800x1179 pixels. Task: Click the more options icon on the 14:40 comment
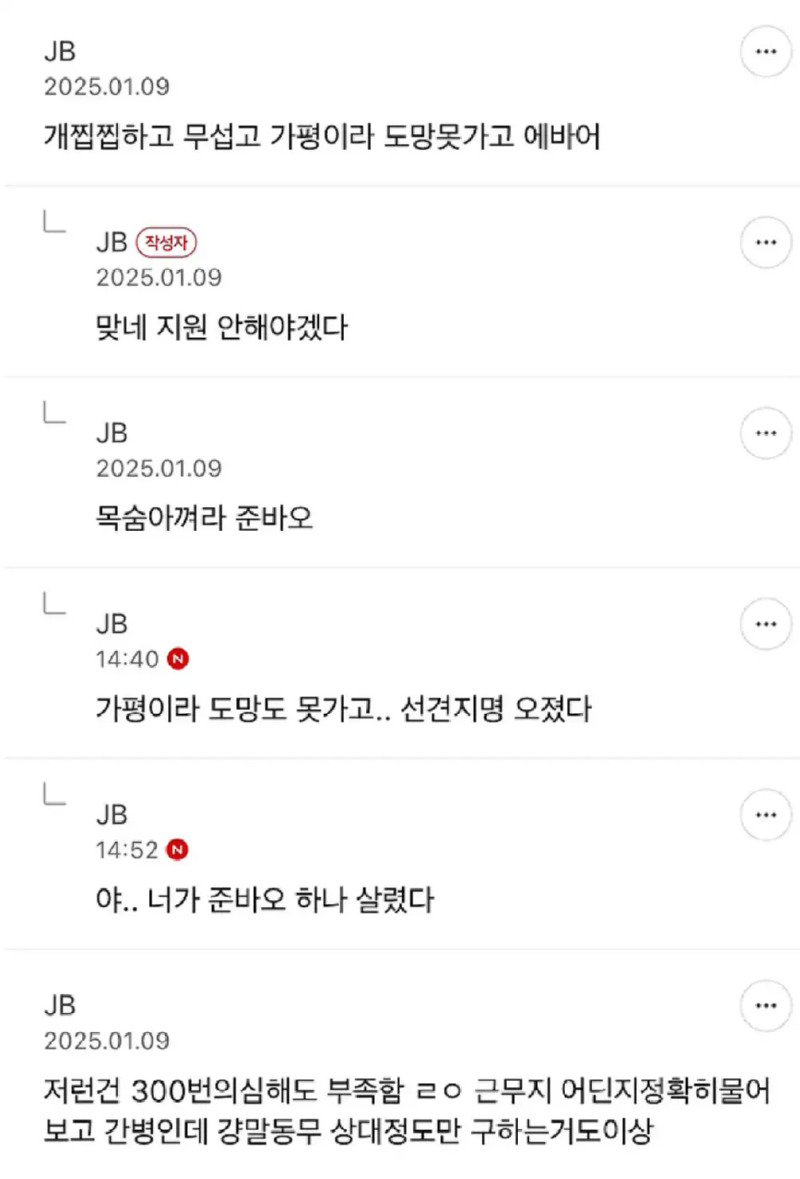(x=766, y=624)
